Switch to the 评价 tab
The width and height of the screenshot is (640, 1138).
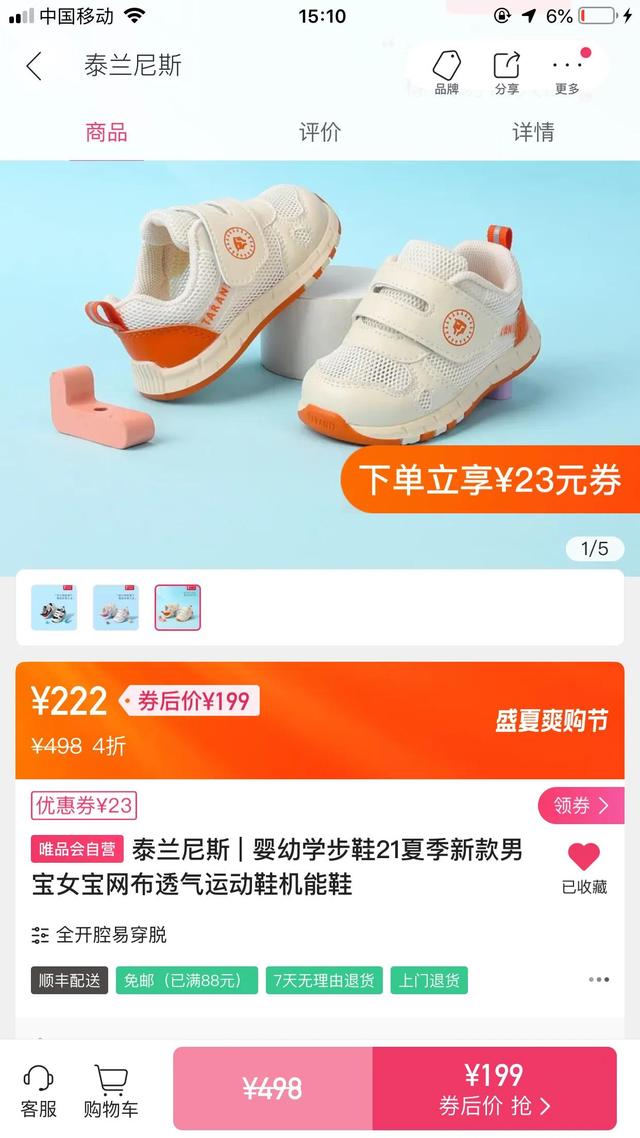pos(319,132)
